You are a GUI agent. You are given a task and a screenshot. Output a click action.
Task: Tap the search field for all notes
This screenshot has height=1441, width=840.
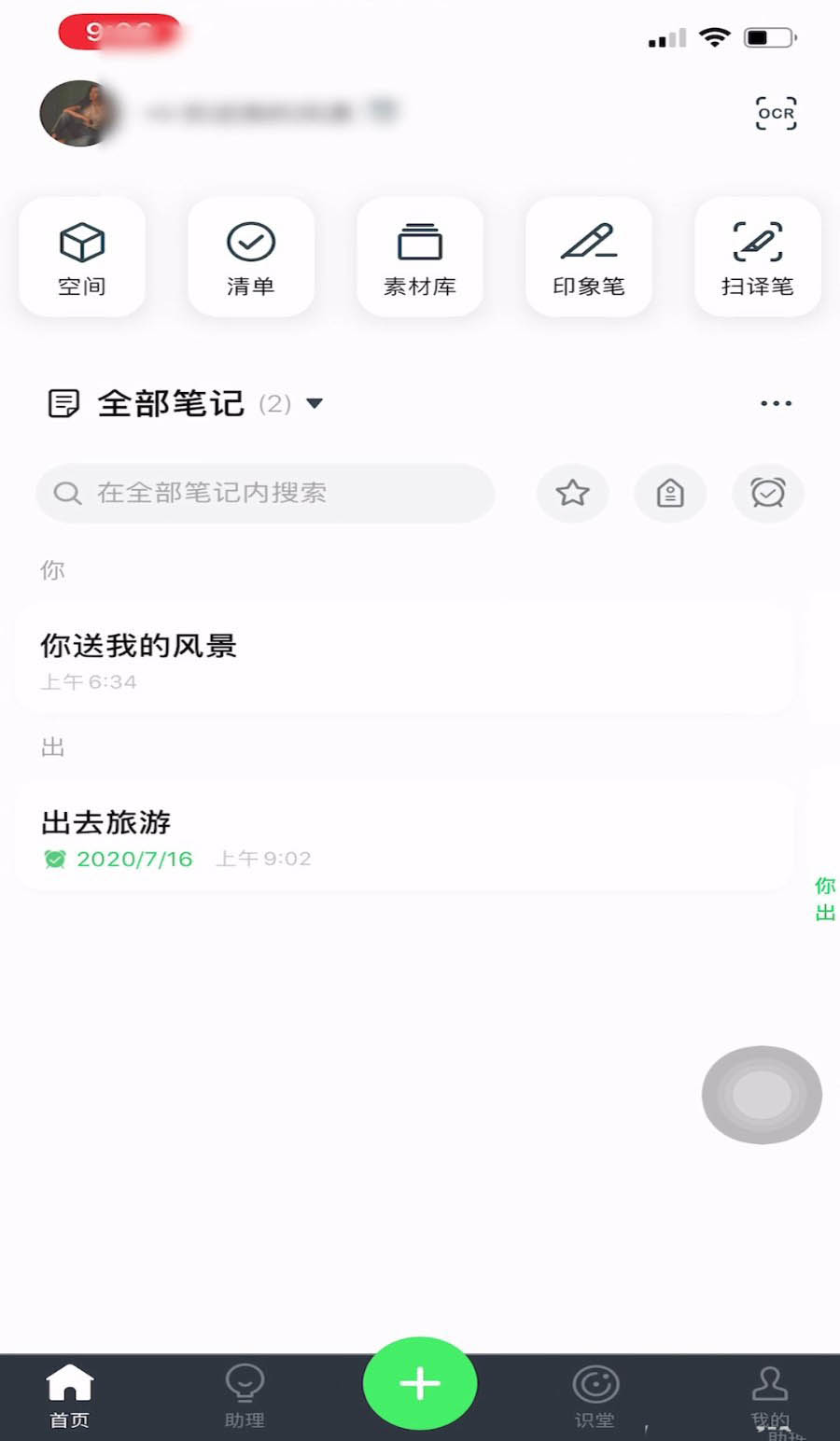click(x=265, y=493)
